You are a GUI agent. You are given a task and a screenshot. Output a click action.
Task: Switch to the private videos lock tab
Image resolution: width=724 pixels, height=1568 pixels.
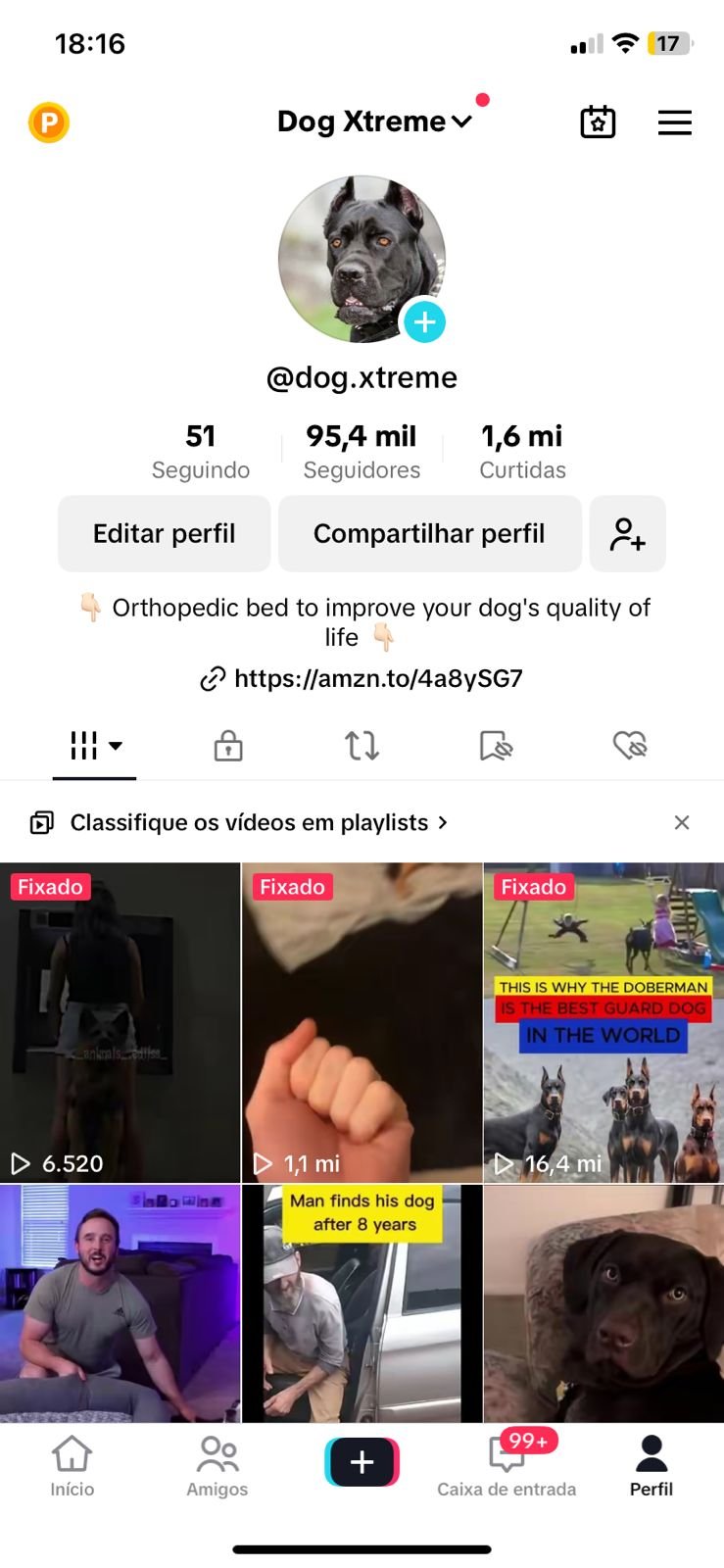tap(228, 746)
